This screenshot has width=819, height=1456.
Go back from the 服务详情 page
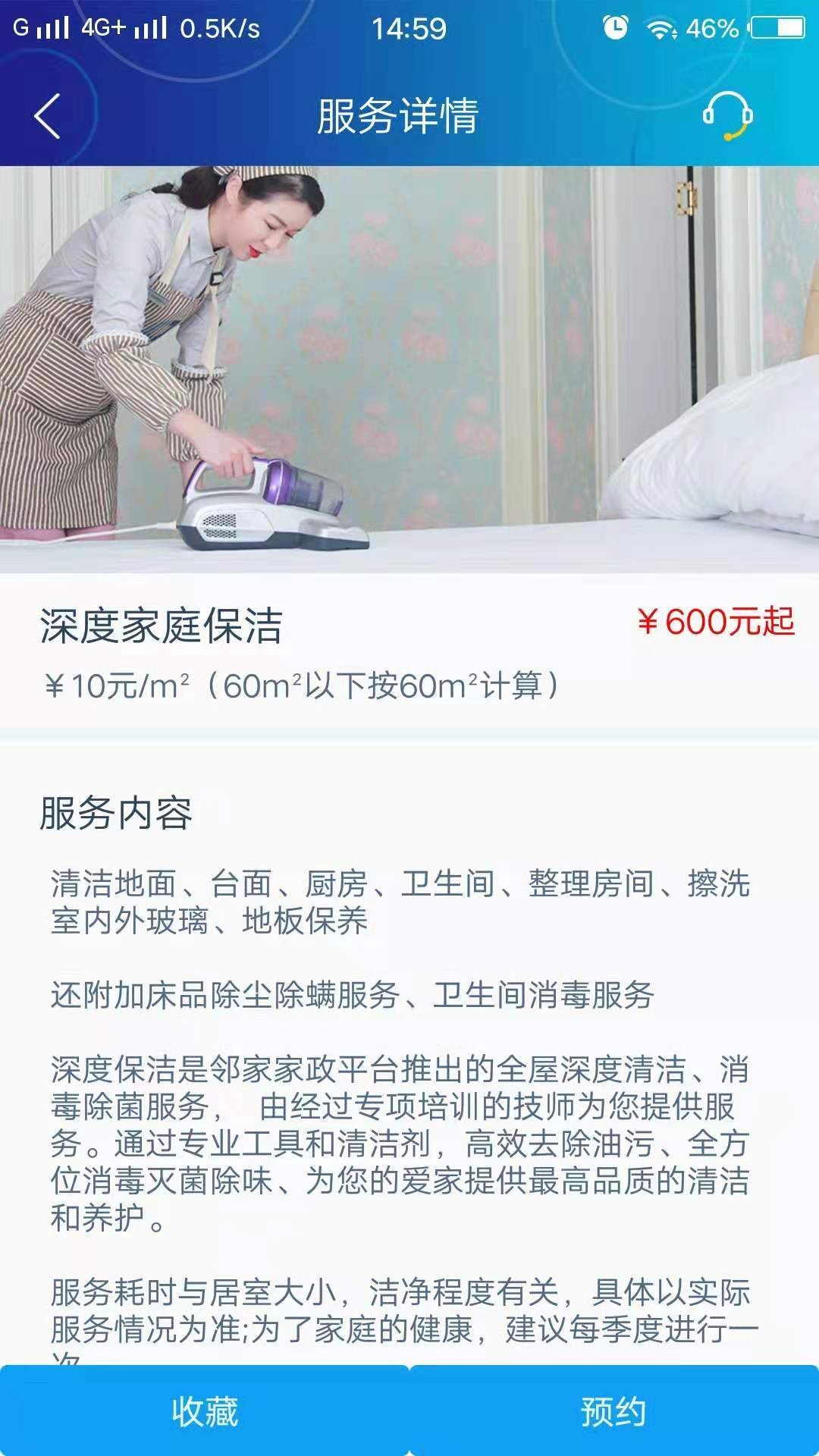tap(47, 117)
